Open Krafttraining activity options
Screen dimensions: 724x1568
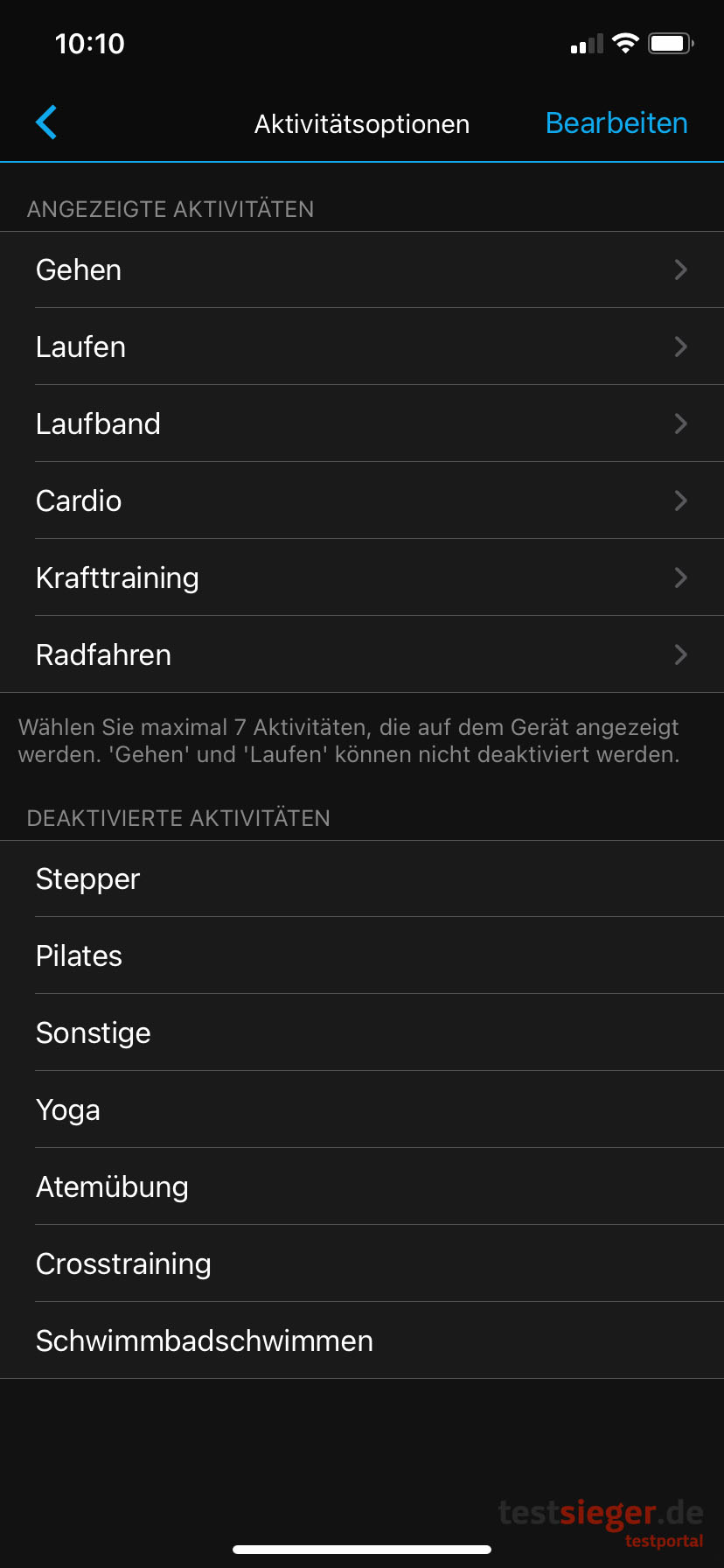361,577
